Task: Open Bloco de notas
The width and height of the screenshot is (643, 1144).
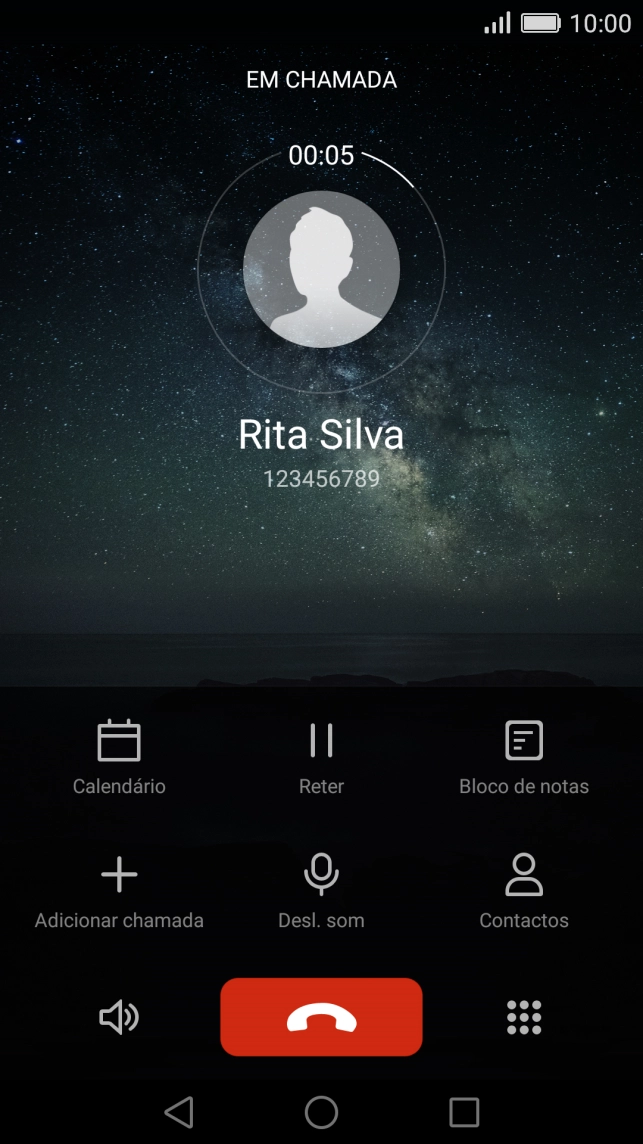Action: pos(523,757)
